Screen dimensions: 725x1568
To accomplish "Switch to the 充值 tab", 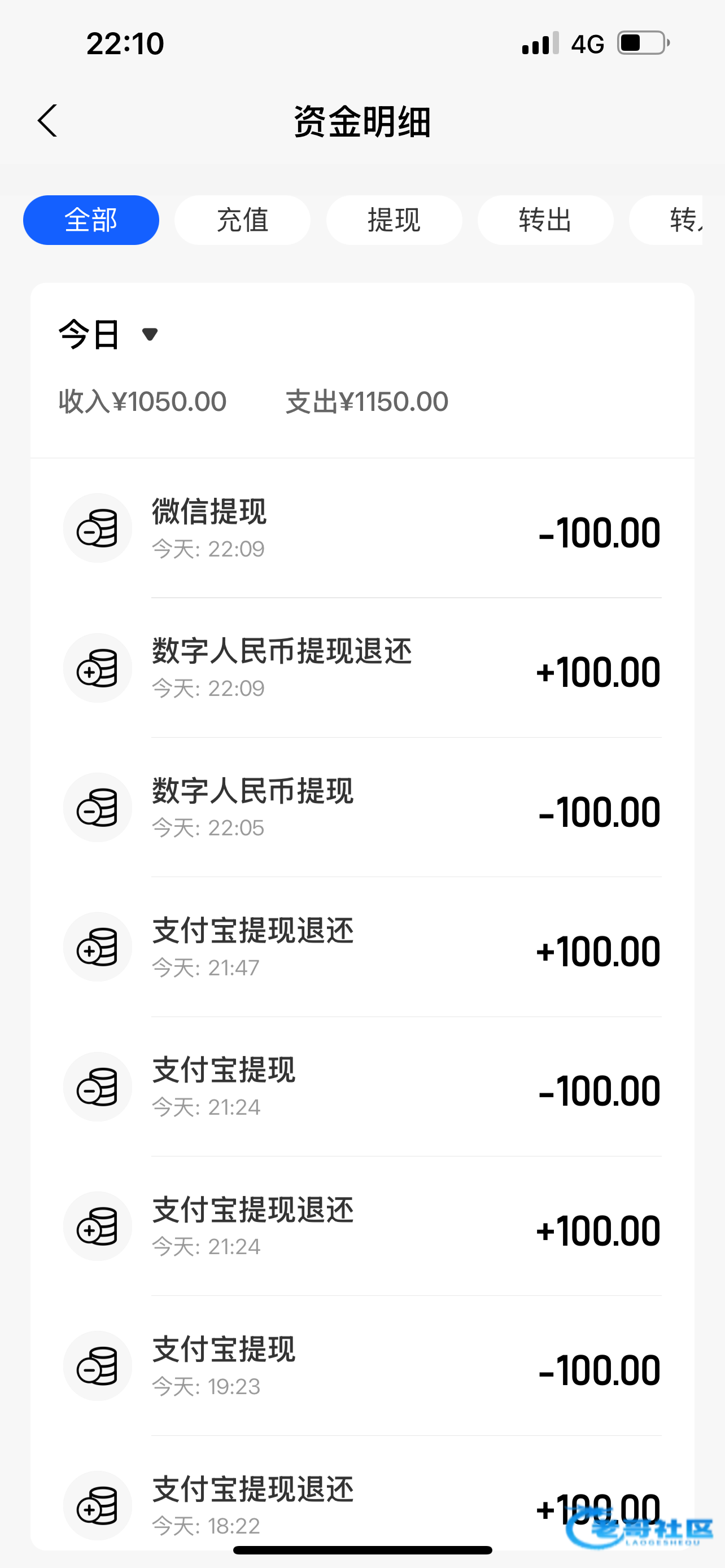I will coord(242,220).
